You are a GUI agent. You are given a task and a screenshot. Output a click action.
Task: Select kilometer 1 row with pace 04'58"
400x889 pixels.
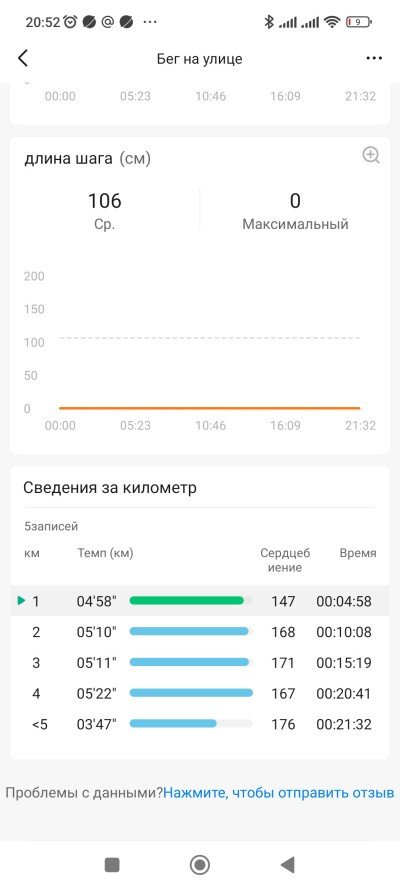click(199, 600)
